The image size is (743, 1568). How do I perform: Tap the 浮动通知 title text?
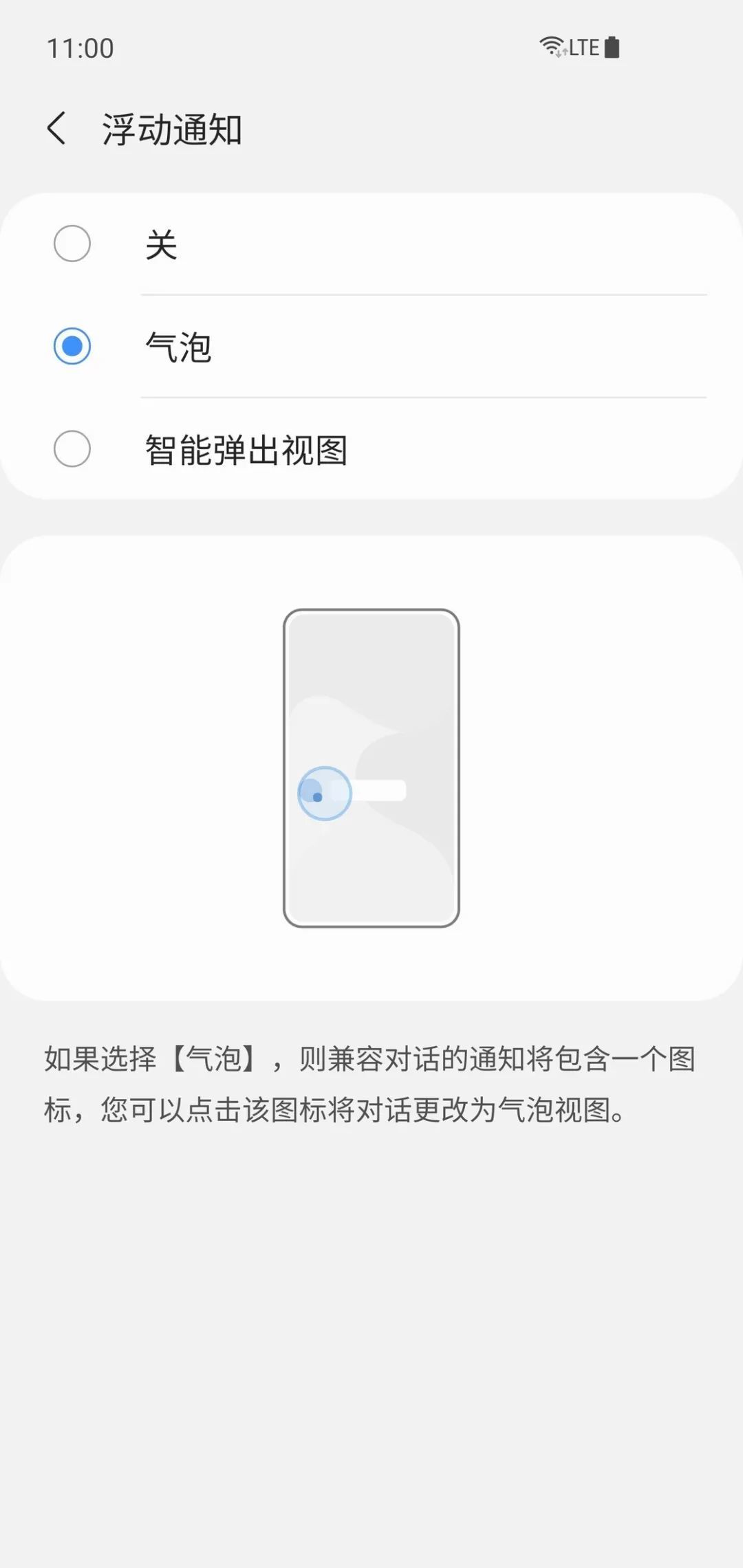tap(169, 129)
